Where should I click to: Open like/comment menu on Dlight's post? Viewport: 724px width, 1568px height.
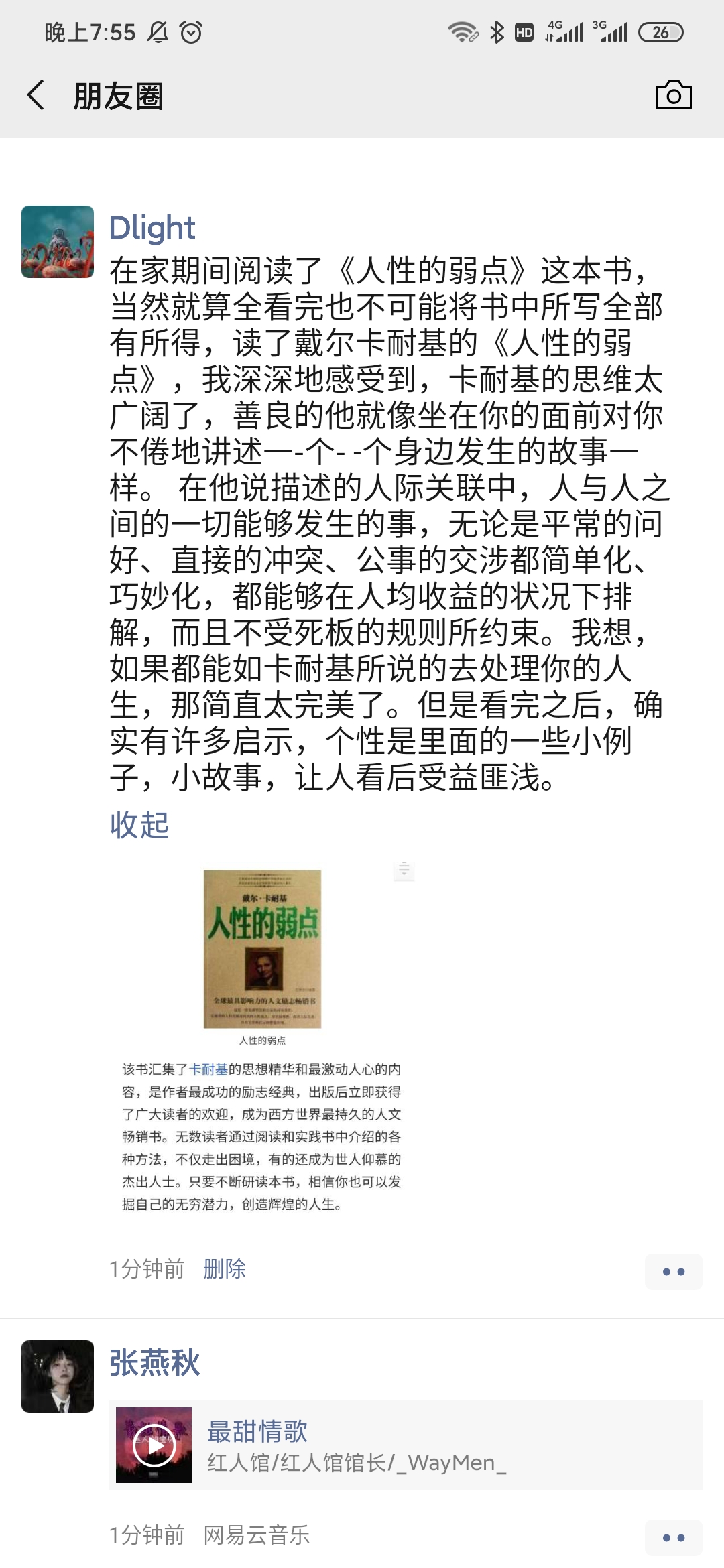[673, 1271]
